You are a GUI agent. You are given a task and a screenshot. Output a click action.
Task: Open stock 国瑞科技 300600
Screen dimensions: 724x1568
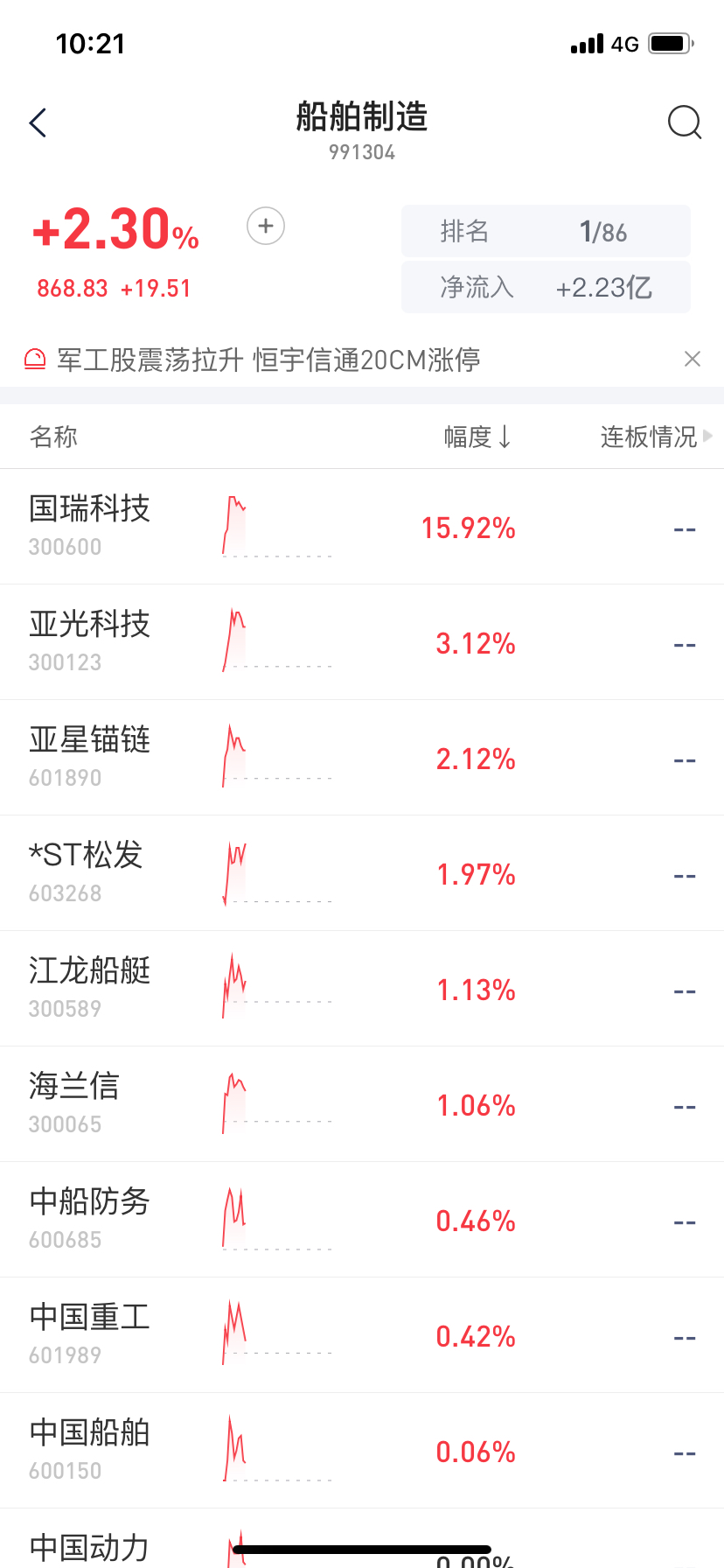click(x=362, y=527)
